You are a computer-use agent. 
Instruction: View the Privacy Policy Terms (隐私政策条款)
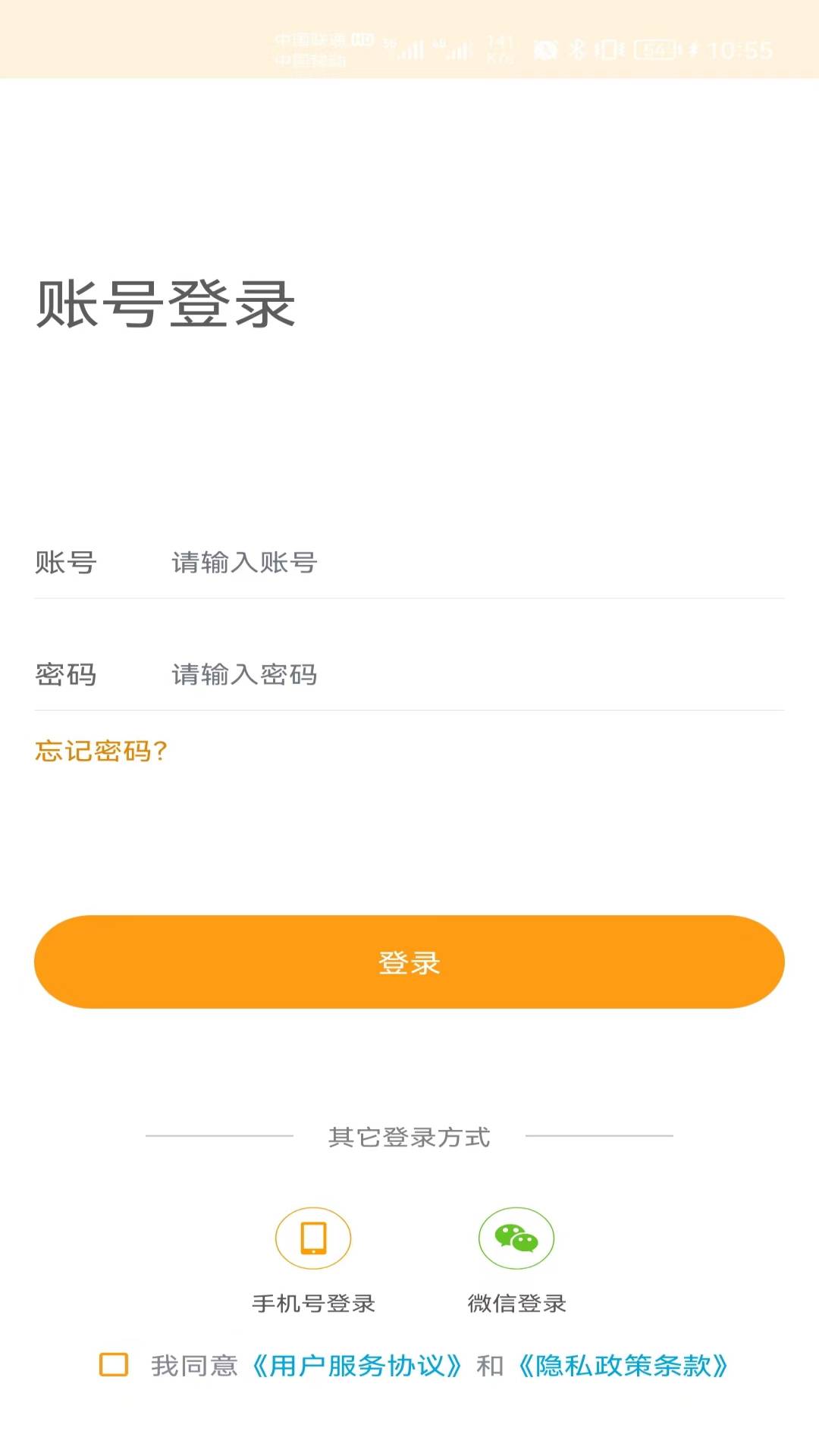coord(623,1366)
